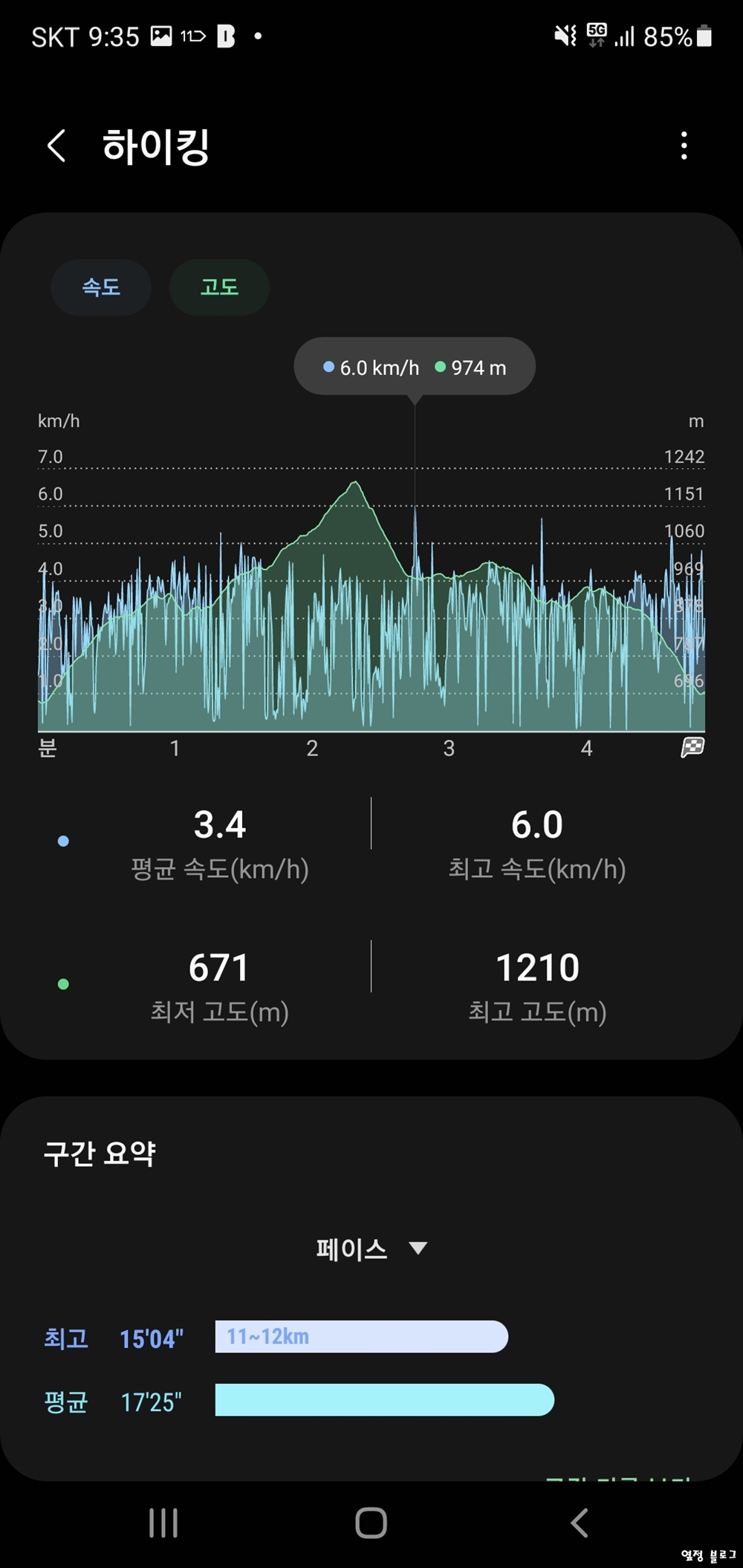Toggle the 속도 chart chip
Image resolution: width=743 pixels, height=1568 pixels.
[101, 287]
